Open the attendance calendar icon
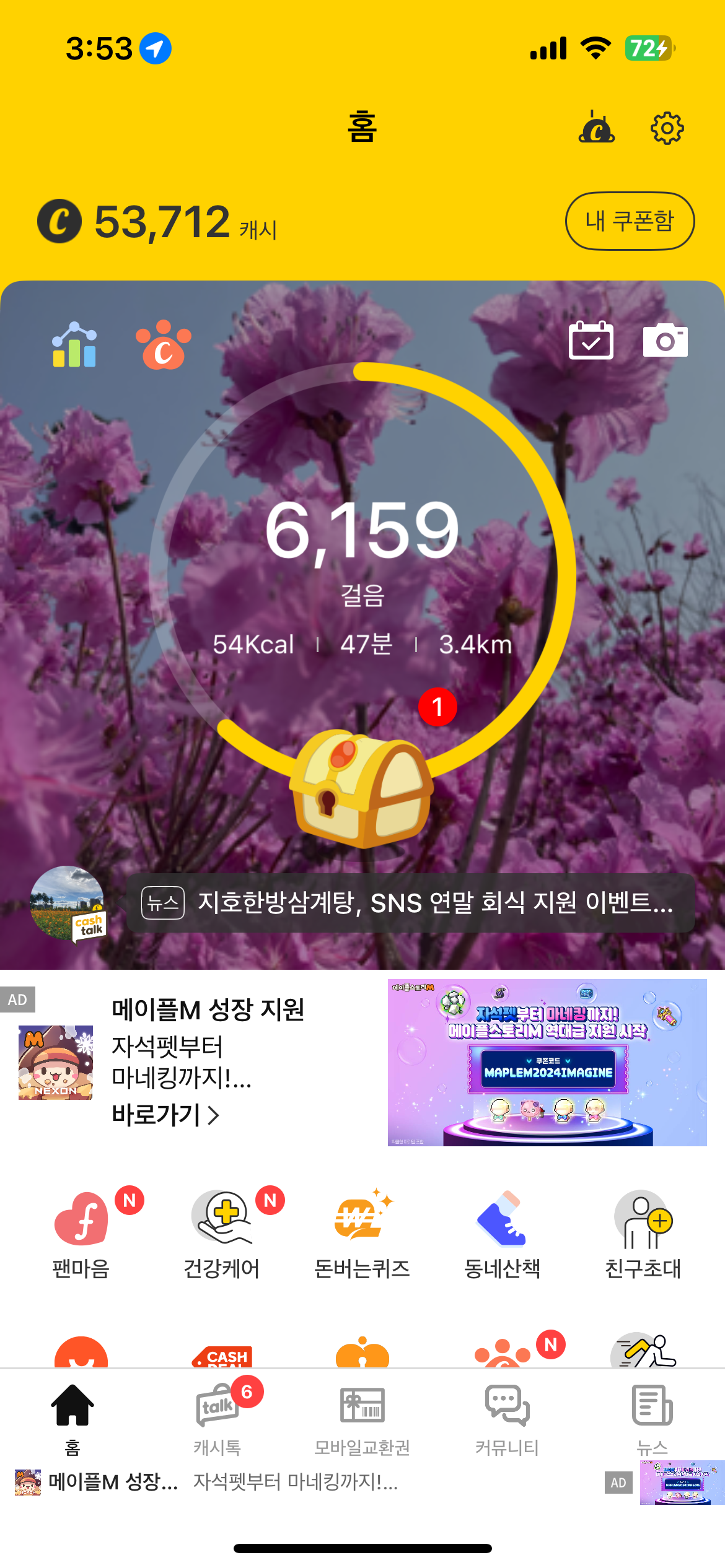Viewport: 725px width, 1568px height. tap(591, 340)
